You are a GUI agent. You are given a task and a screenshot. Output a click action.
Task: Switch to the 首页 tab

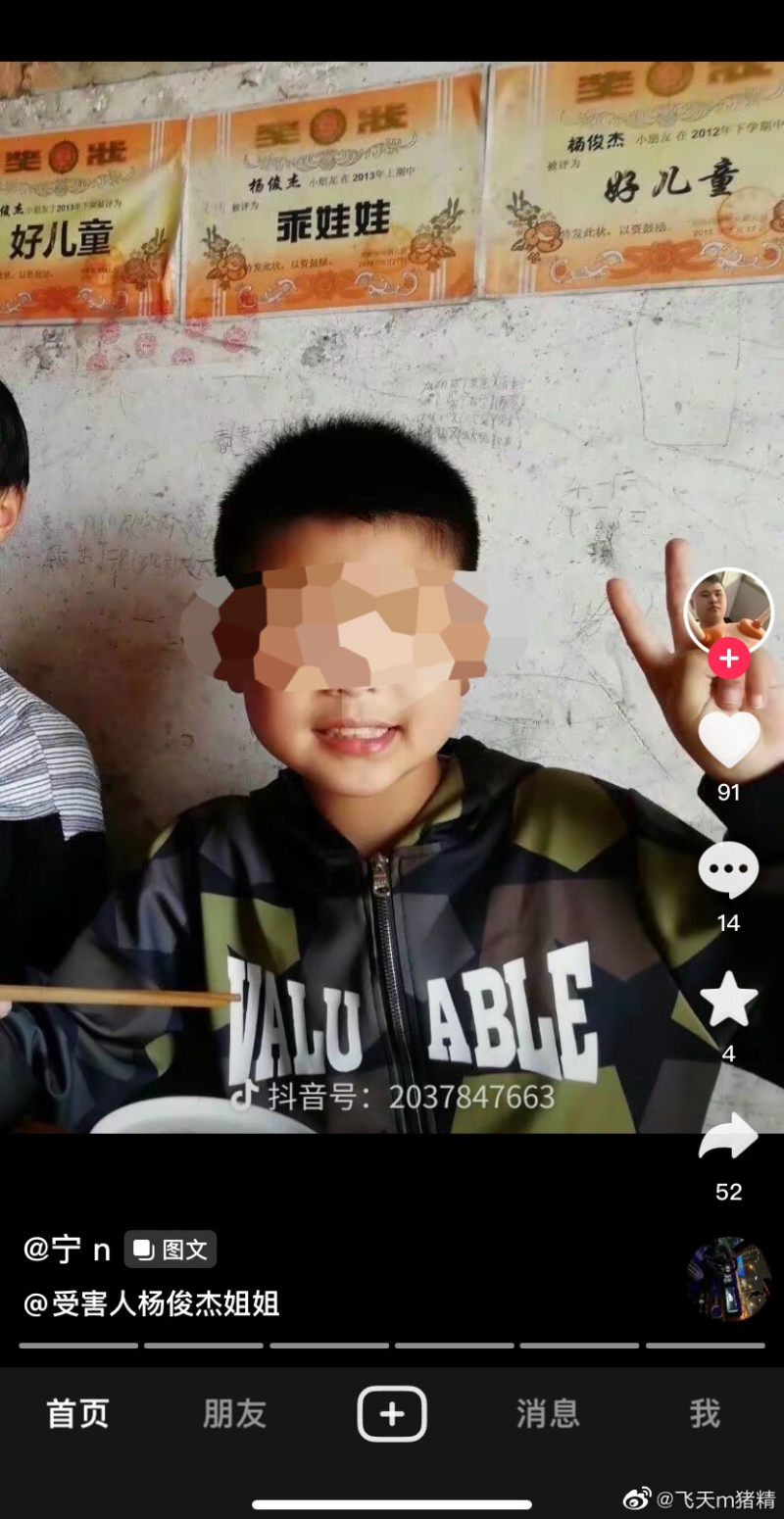pyautogui.click(x=78, y=1413)
